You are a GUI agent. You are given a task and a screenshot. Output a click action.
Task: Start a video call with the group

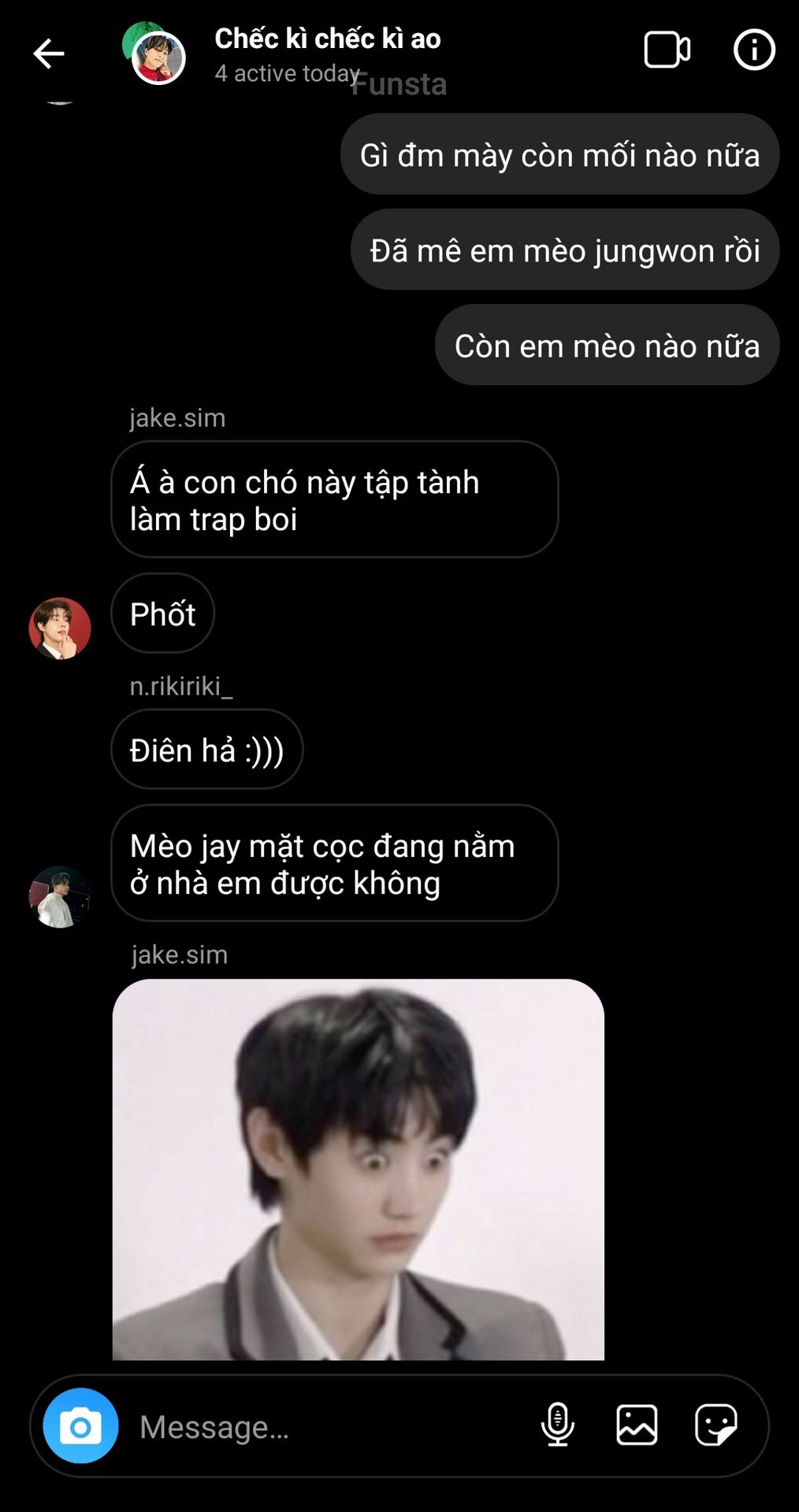[x=667, y=50]
